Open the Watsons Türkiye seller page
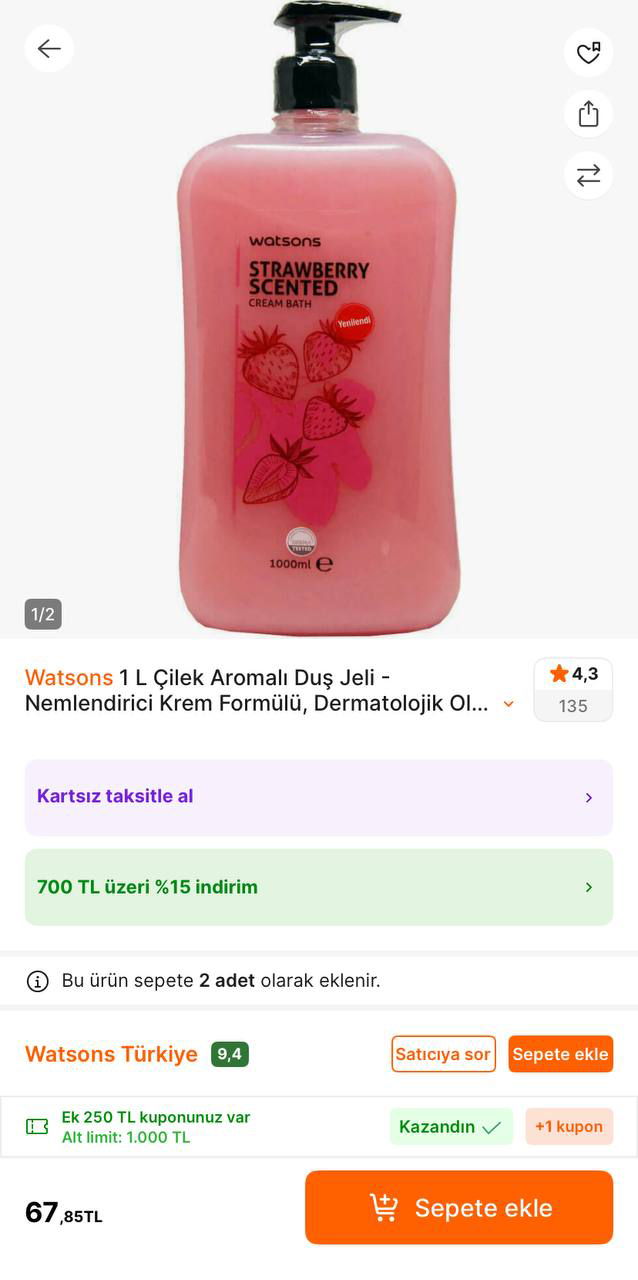Image resolution: width=638 pixels, height=1280 pixels. pyautogui.click(x=111, y=1054)
